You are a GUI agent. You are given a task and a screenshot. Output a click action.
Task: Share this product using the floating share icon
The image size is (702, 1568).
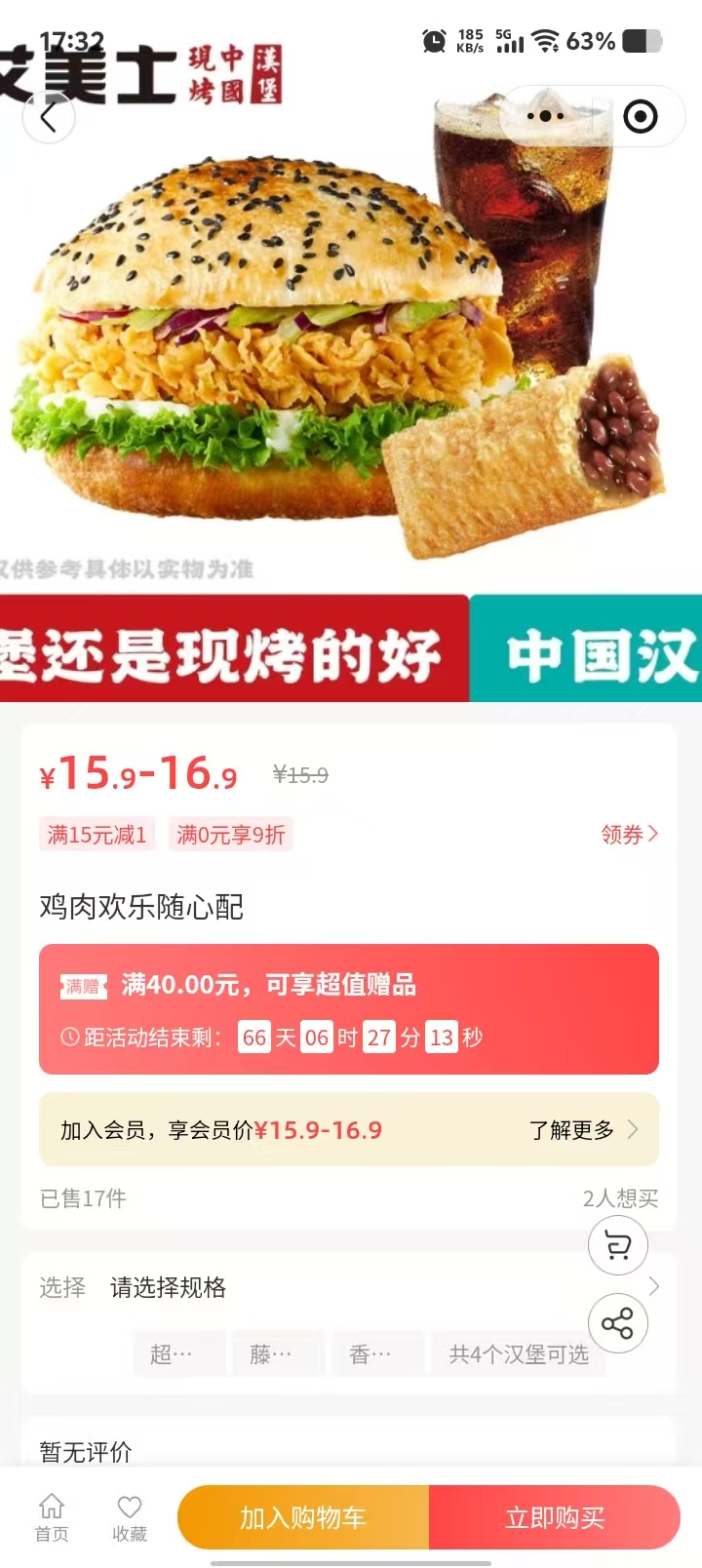(x=617, y=1323)
